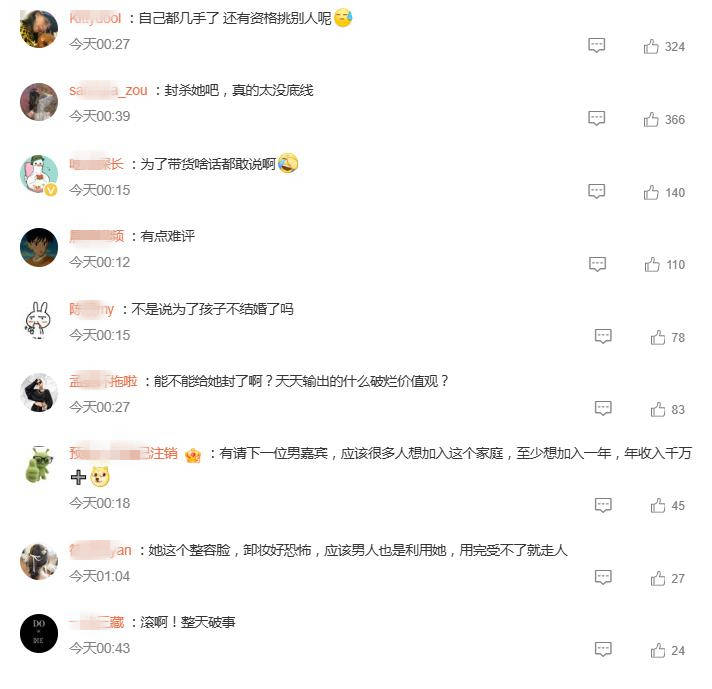Open the profile of commenter ending "_zou"
712x689 pixels.
108,91
